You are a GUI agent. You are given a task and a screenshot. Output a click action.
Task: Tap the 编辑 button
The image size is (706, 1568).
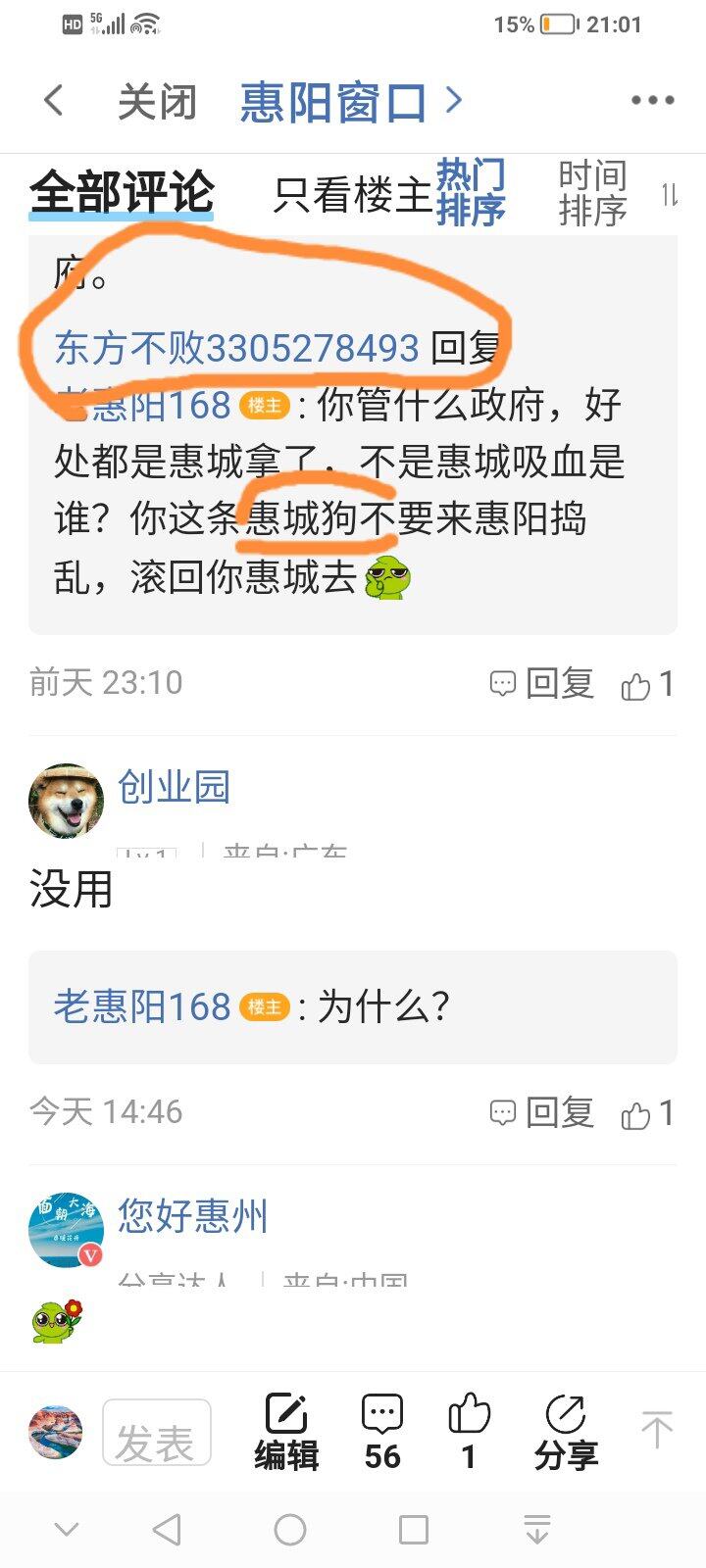286,1433
